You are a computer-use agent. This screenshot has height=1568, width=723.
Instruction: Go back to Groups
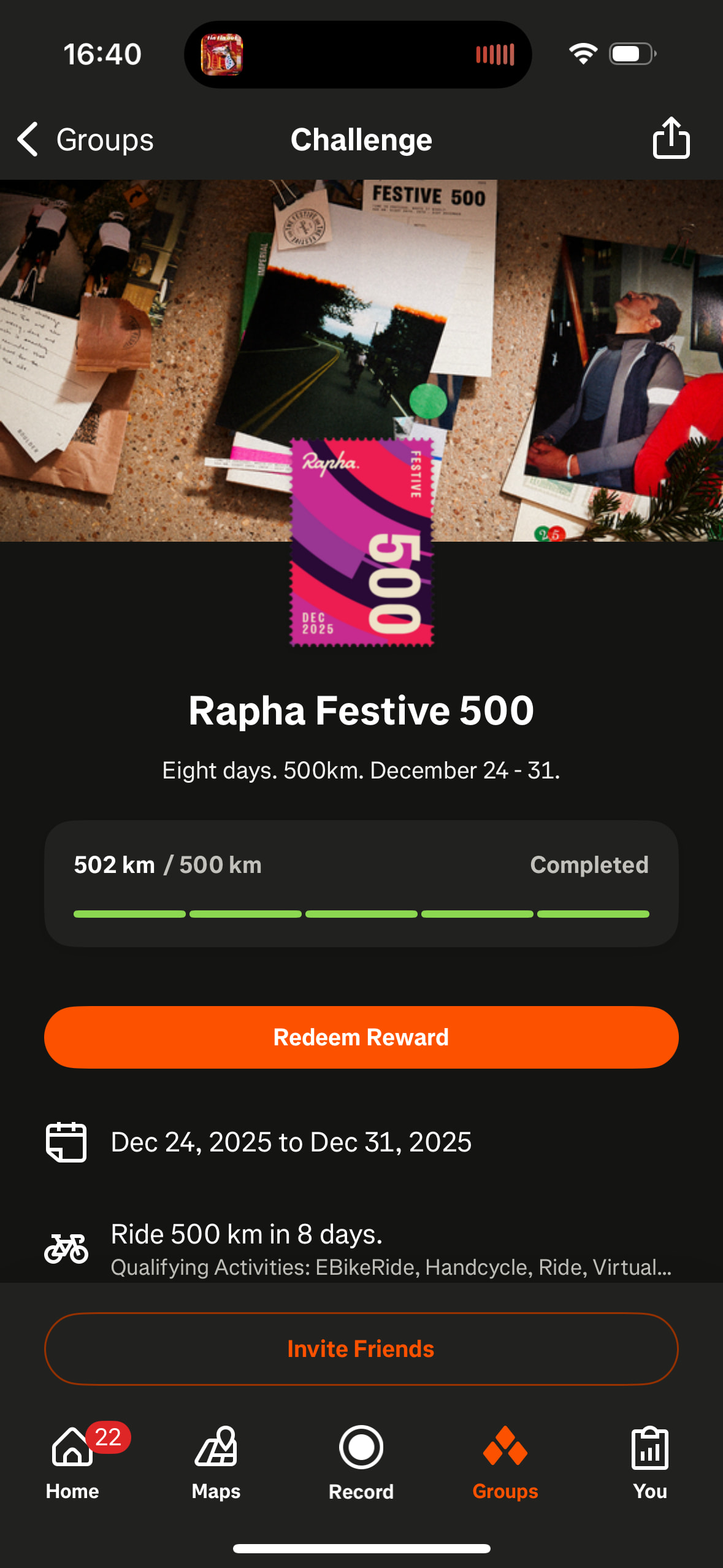(x=86, y=140)
